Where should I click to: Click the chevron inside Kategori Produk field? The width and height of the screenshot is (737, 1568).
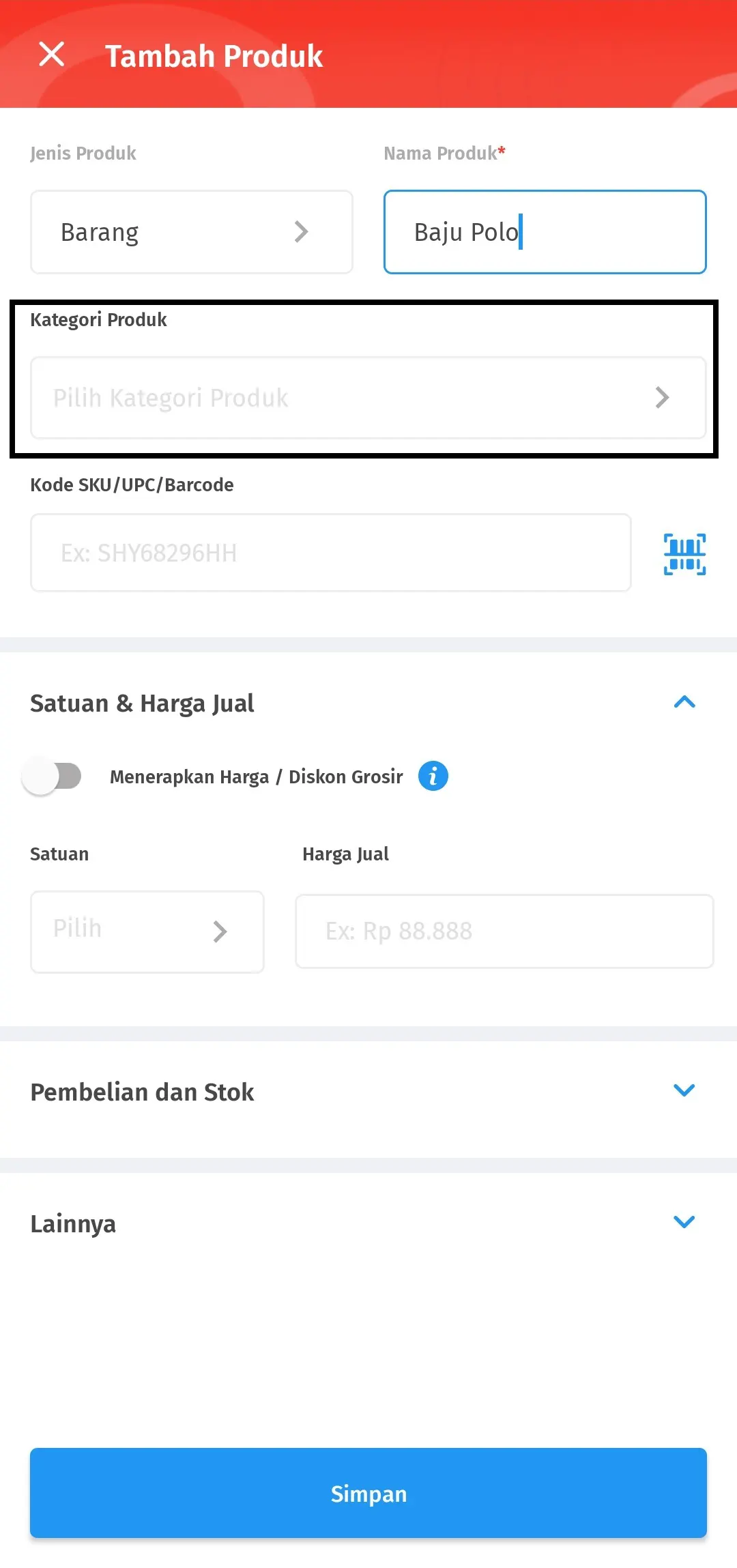click(661, 397)
